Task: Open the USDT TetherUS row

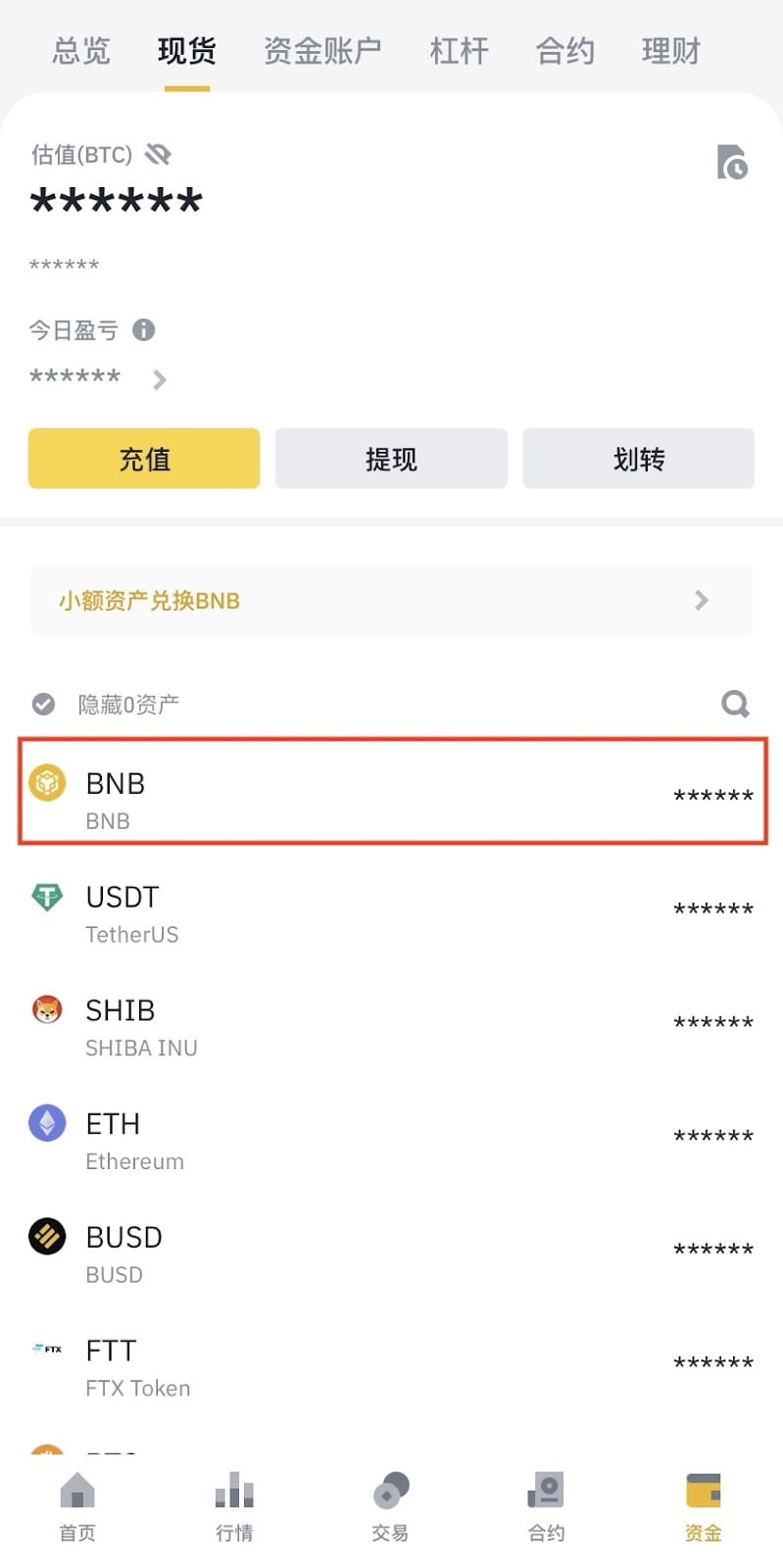Action: click(x=391, y=911)
